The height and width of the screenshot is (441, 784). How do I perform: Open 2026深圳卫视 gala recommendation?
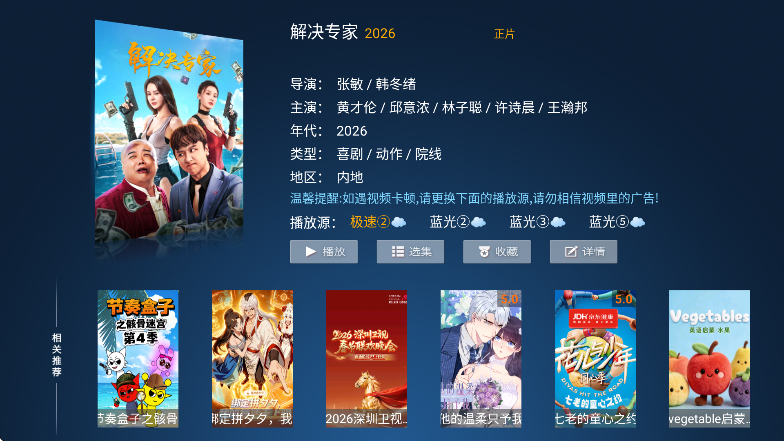coord(366,358)
